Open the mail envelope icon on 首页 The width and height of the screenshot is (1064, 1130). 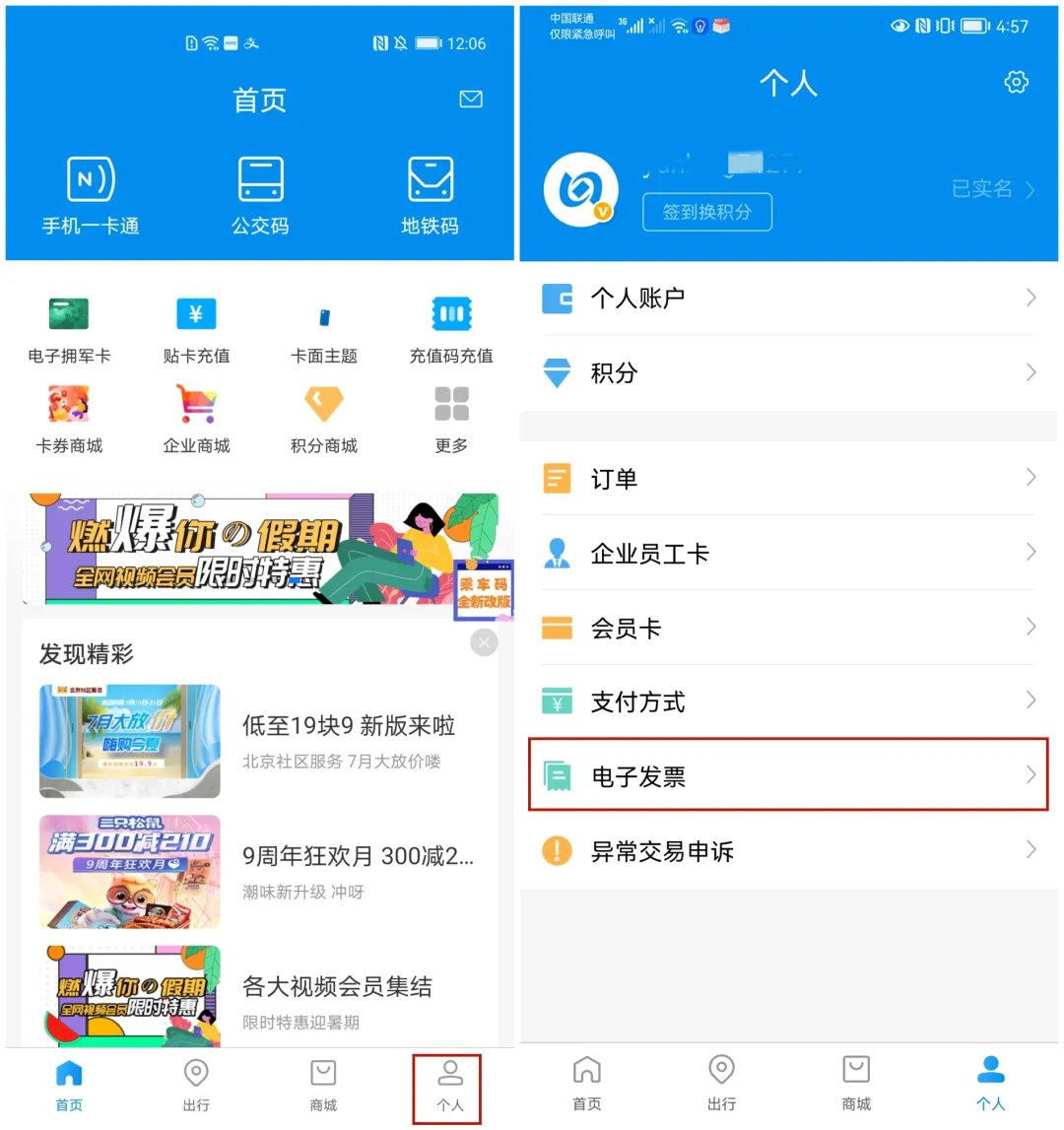471,100
